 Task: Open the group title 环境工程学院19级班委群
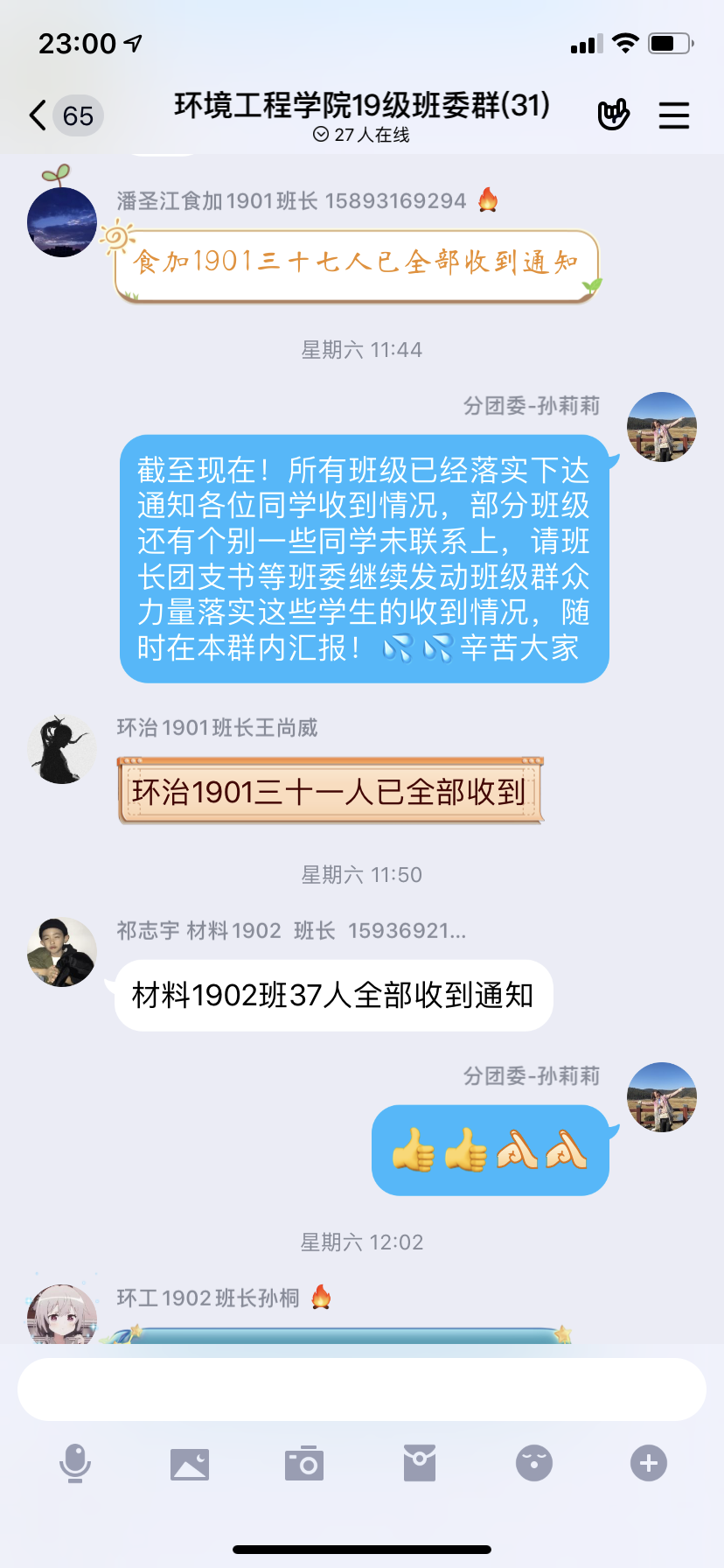click(362, 106)
